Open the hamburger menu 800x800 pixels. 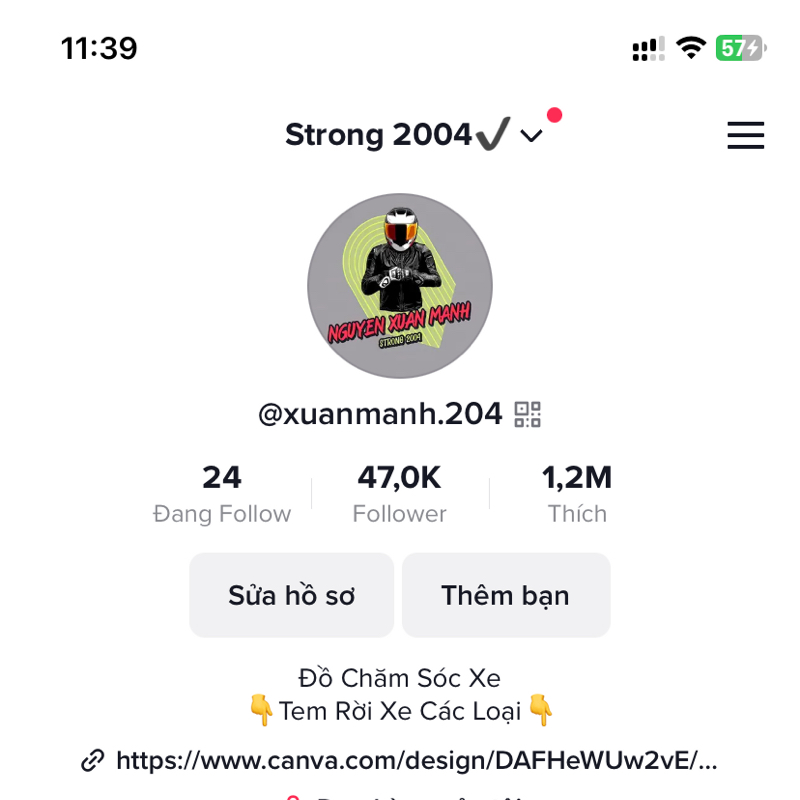745,135
